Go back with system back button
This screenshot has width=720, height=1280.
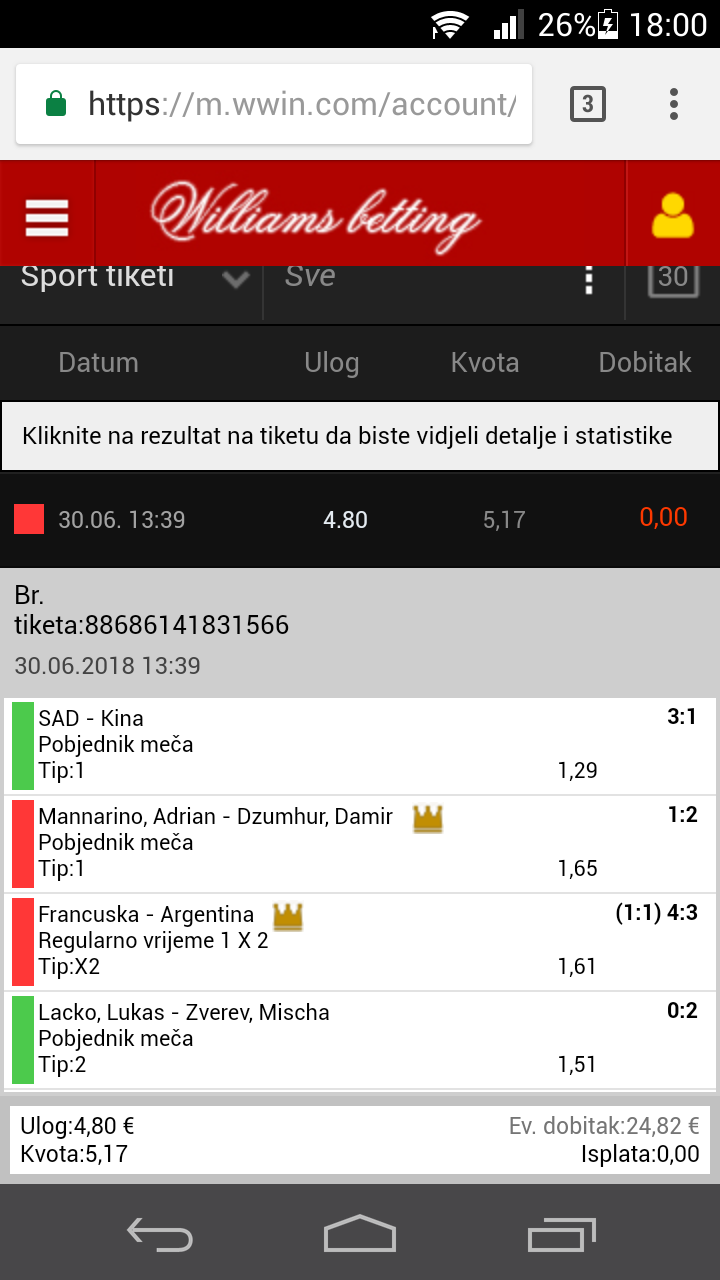pyautogui.click(x=159, y=1234)
